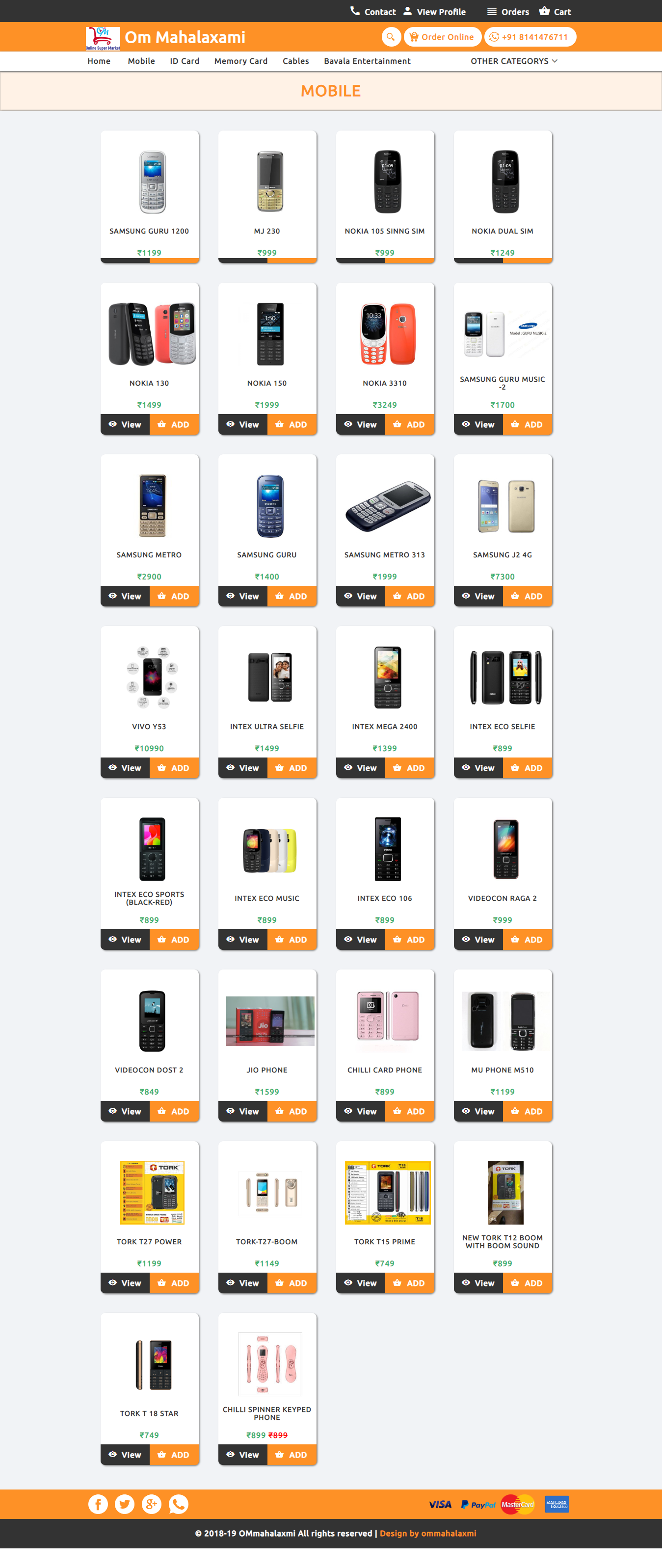Open the Twitter icon in footer
The image size is (662, 1568).
tap(125, 1504)
